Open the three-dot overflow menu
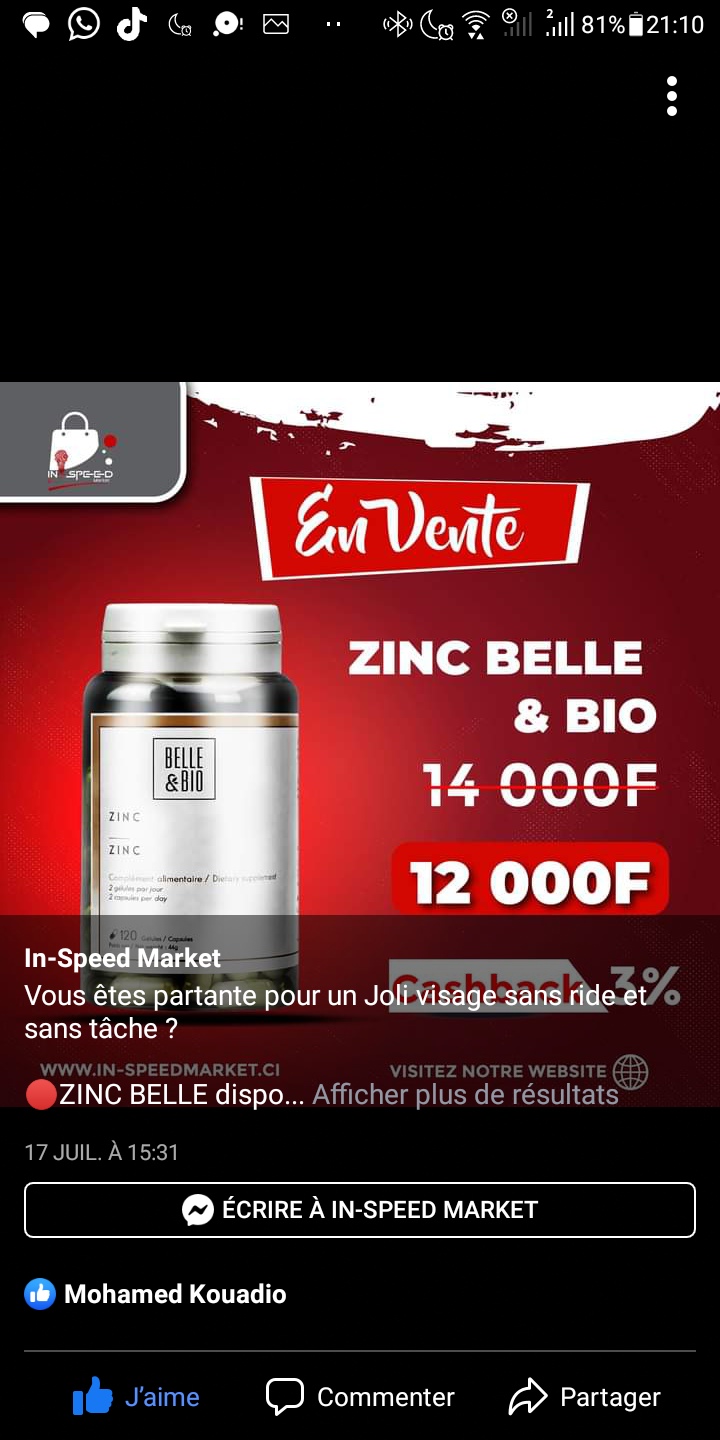 coord(672,97)
